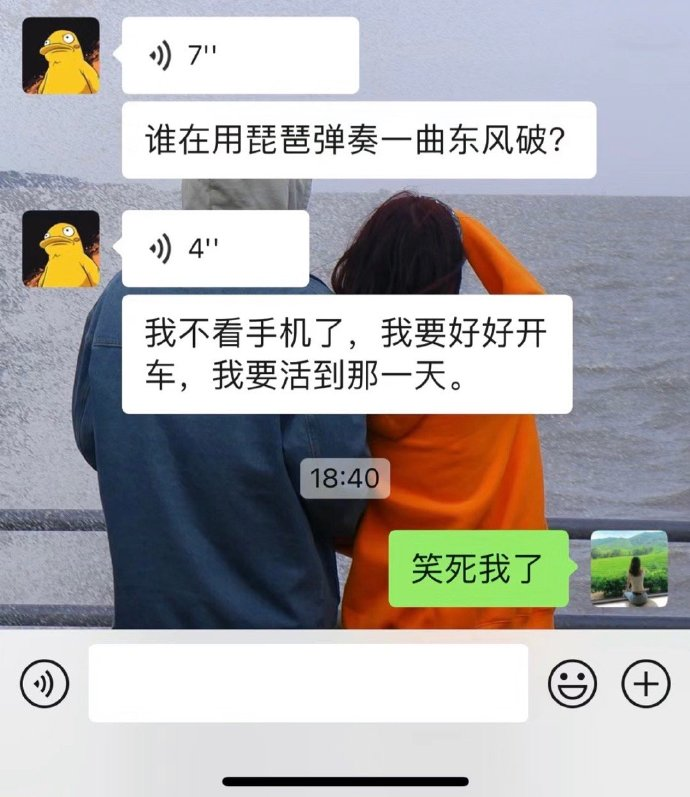Open the emoji picker

(x=572, y=684)
